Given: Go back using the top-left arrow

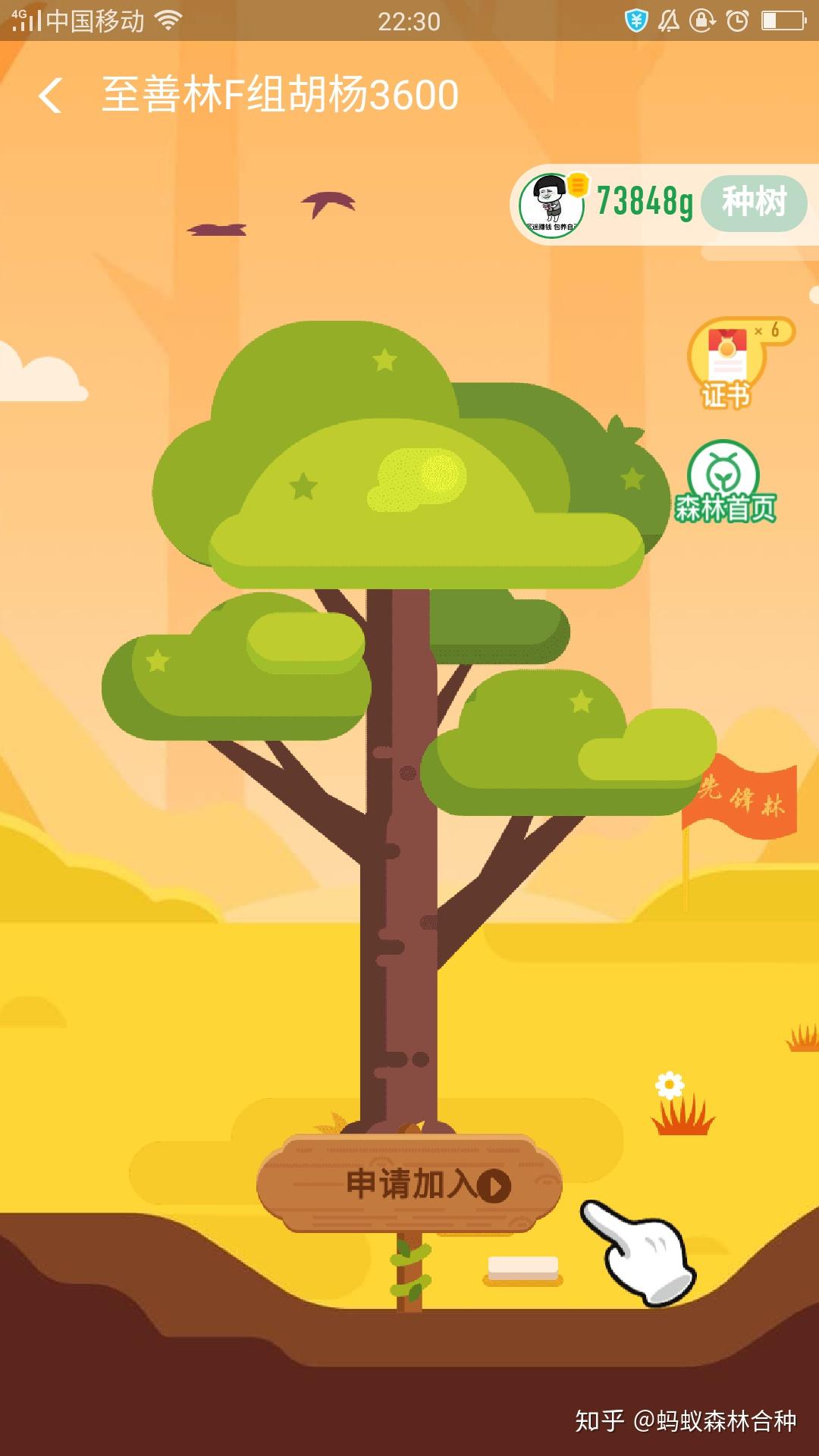Looking at the screenshot, I should (x=50, y=96).
